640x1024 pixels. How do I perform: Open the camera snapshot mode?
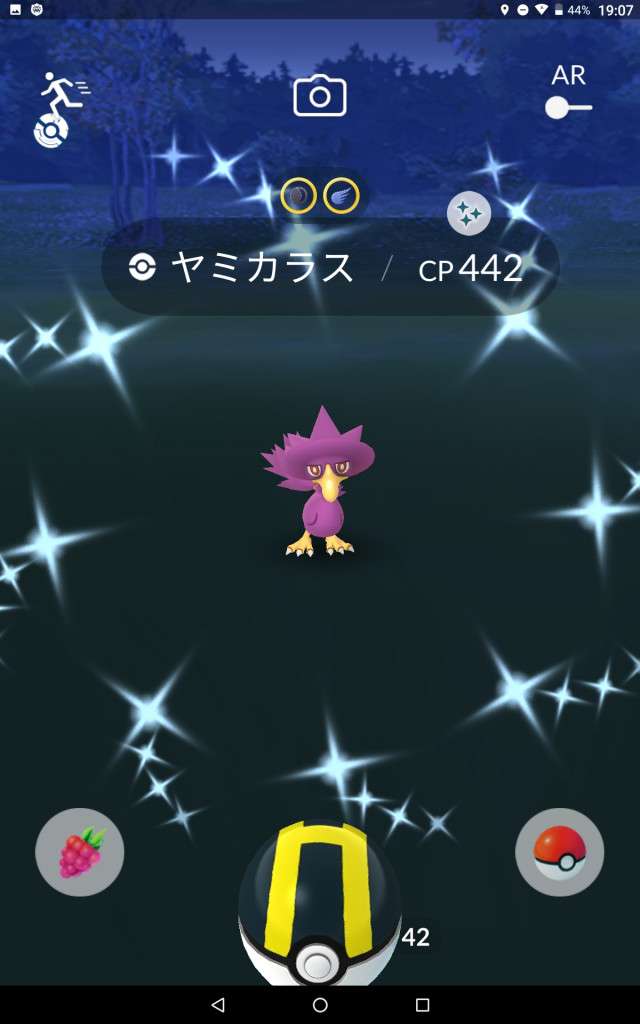(320, 96)
